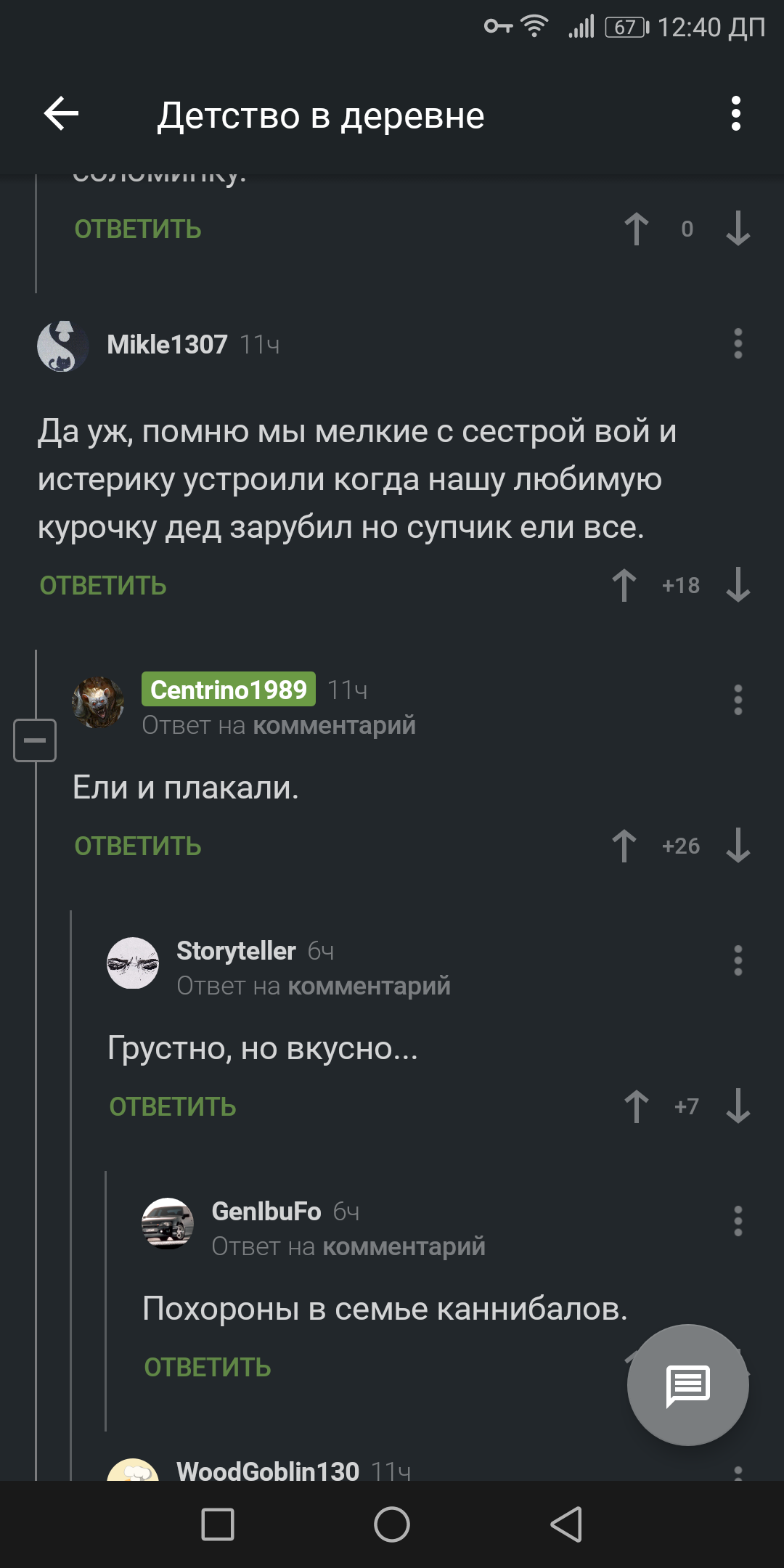Image resolution: width=784 pixels, height=1568 pixels.
Task: Upvote Centrino1989's comment
Action: tap(624, 846)
